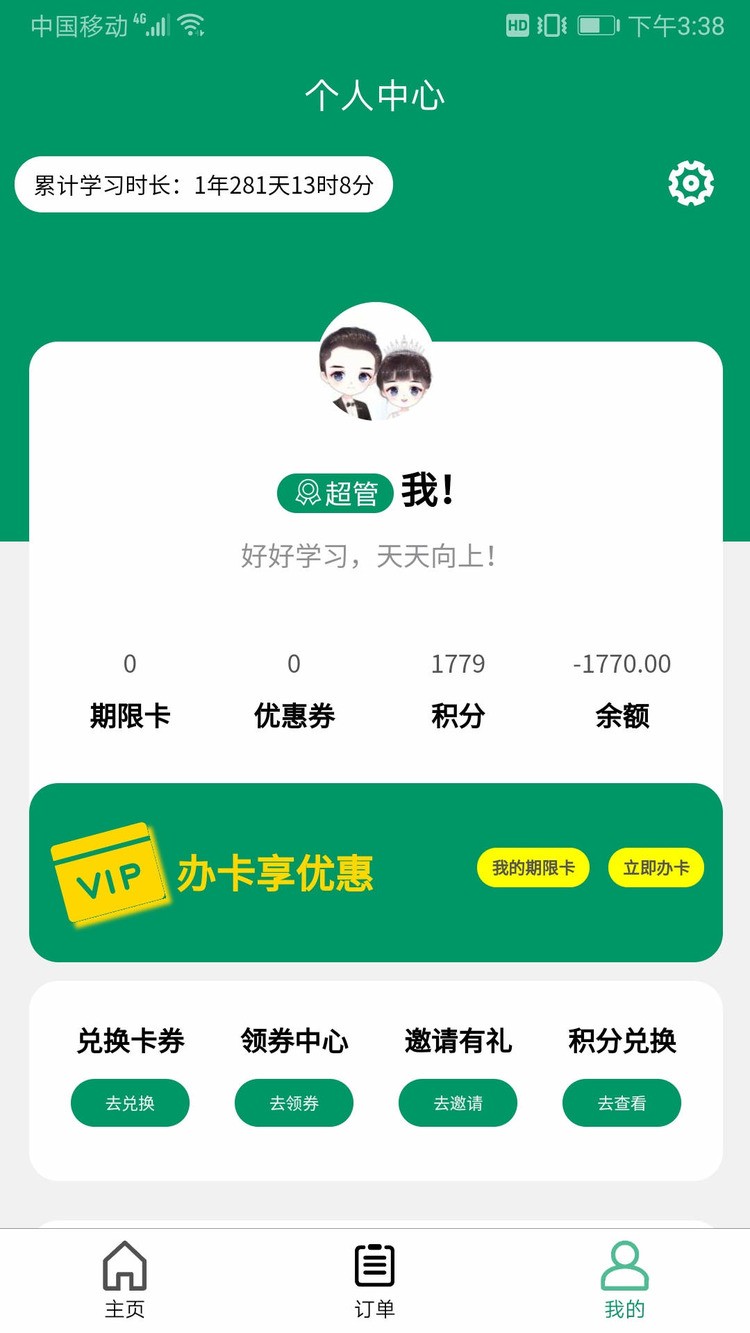The image size is (750, 1333).
Task: Tap 去邀请 under 邀请有礼
Action: click(457, 1103)
